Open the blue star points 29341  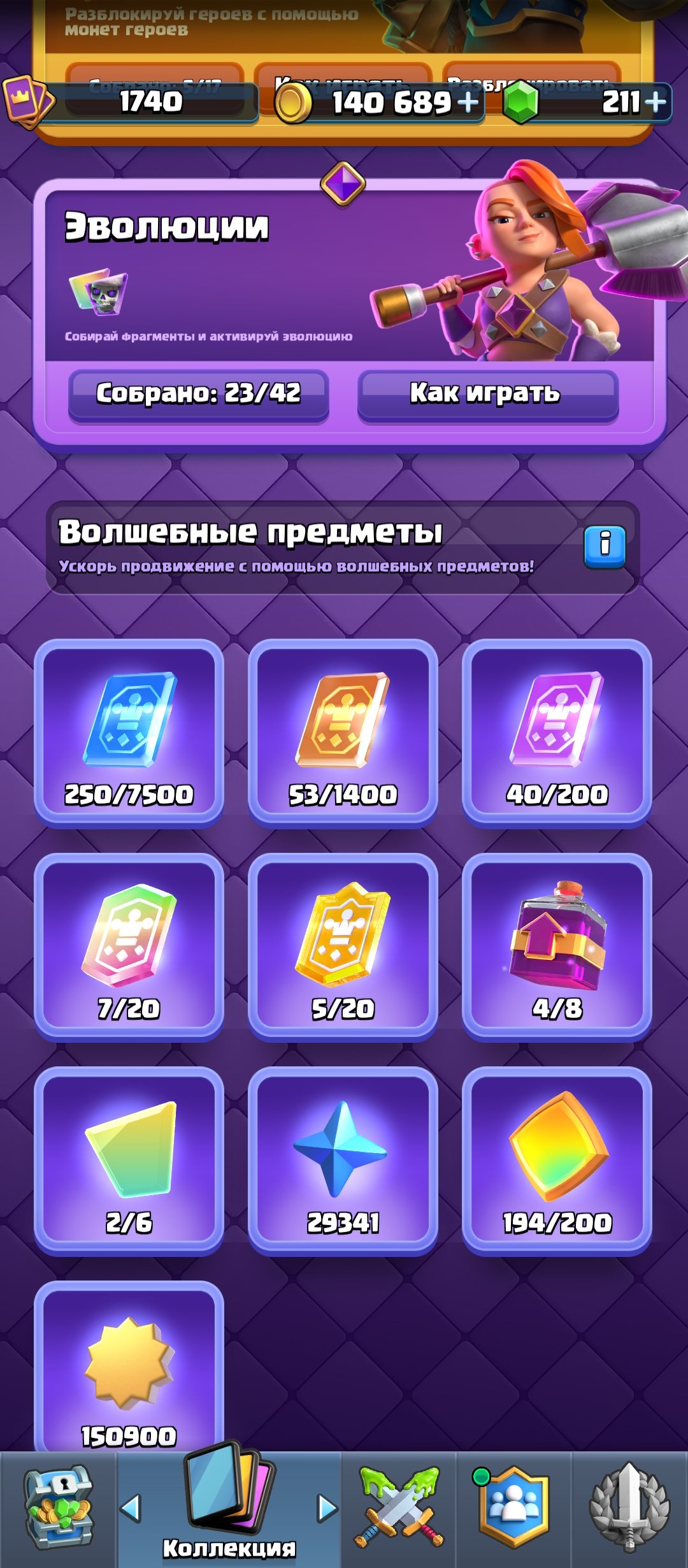coord(343,1161)
